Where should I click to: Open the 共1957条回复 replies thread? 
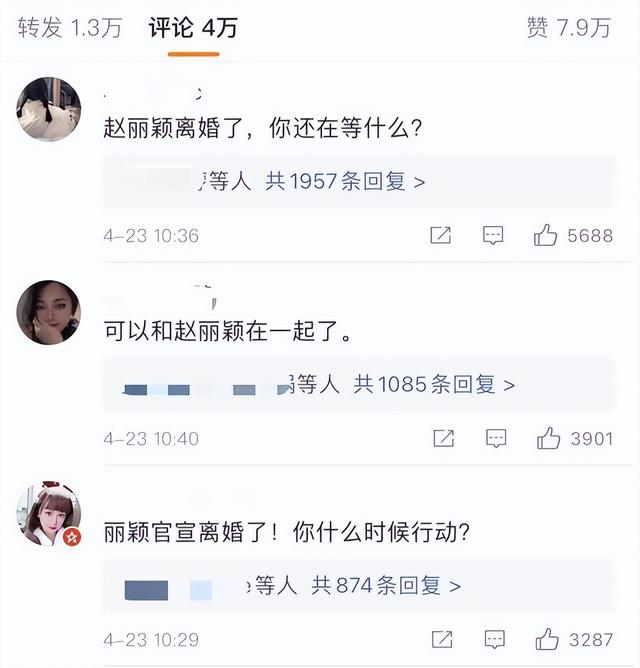pyautogui.click(x=345, y=182)
